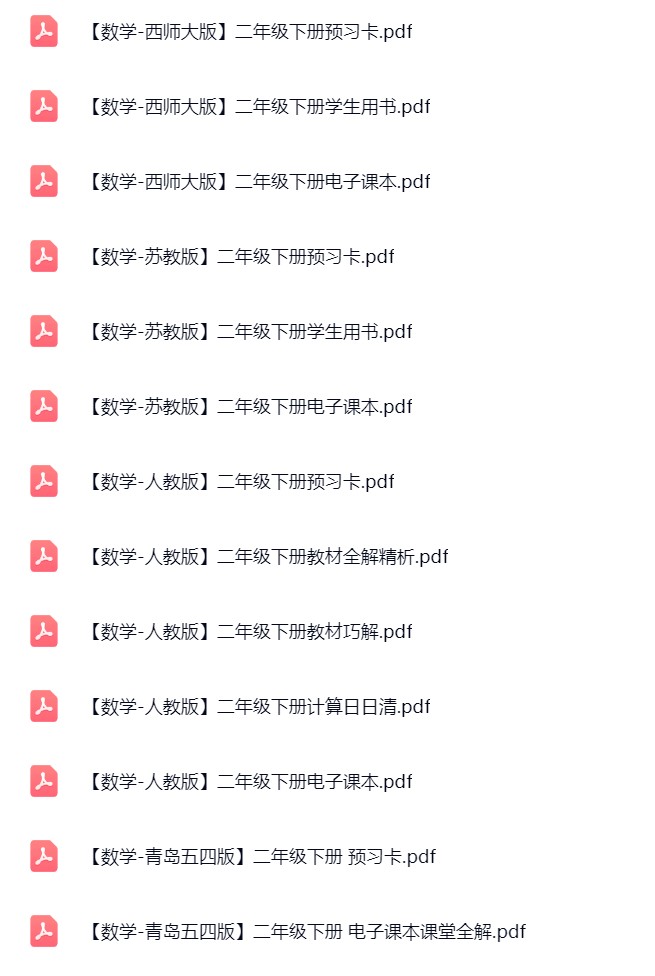
Task: Open 苏教版 二年级下册预习卡.pdf
Action: coord(241,257)
